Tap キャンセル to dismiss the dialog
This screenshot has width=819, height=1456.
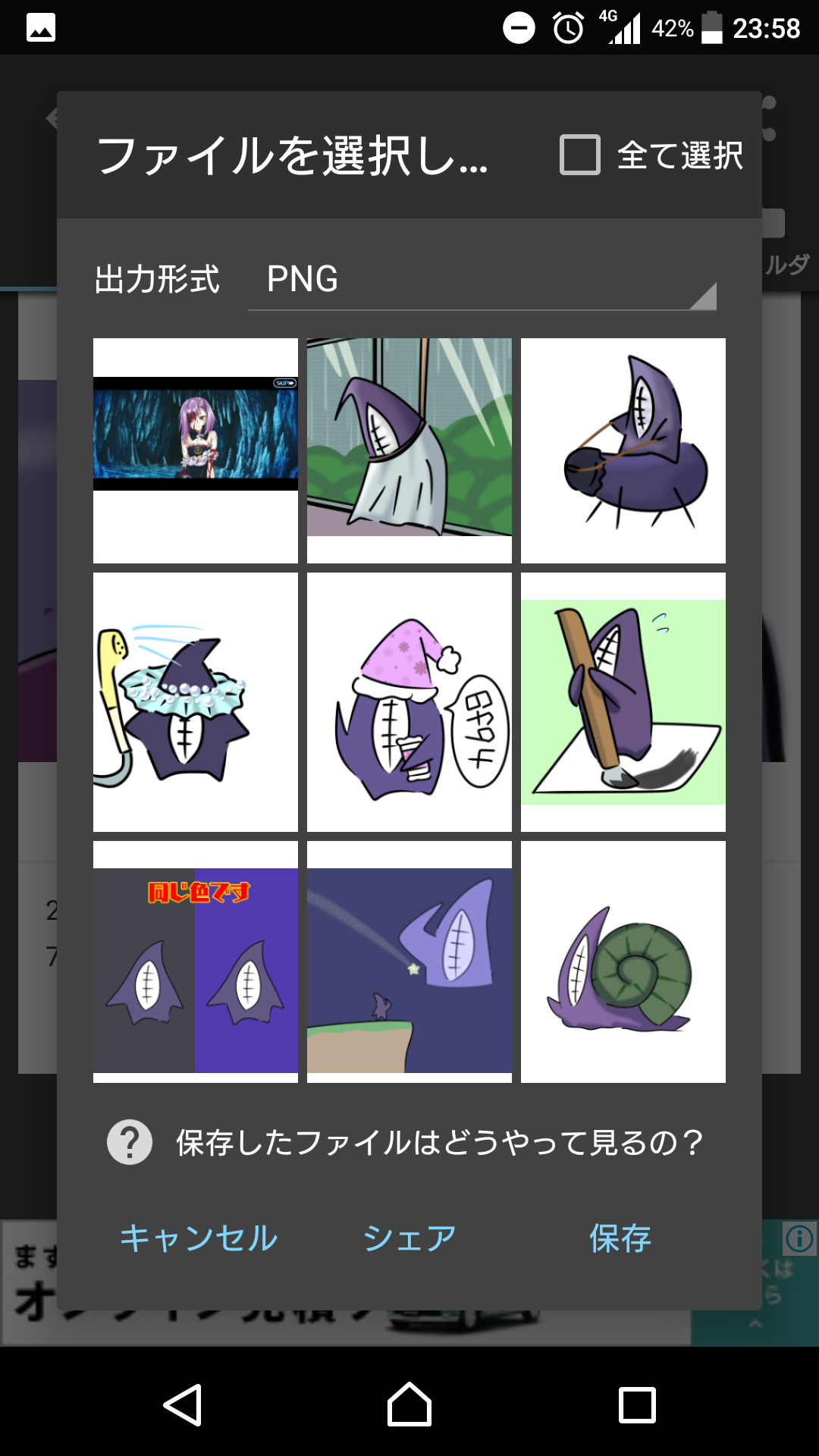point(199,1238)
